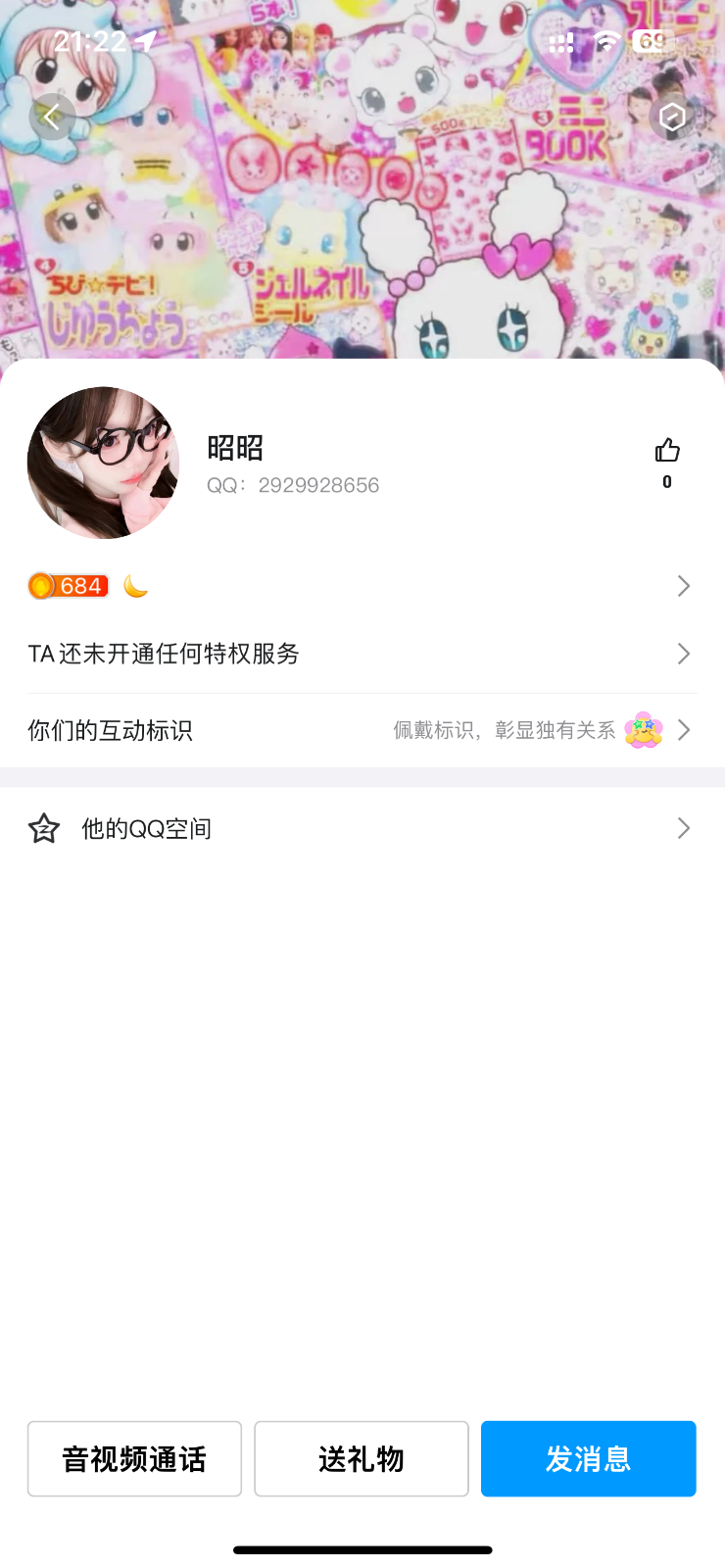Viewport: 725px width, 1568px height.
Task: View 昭昭's profile avatar
Action: (x=104, y=463)
